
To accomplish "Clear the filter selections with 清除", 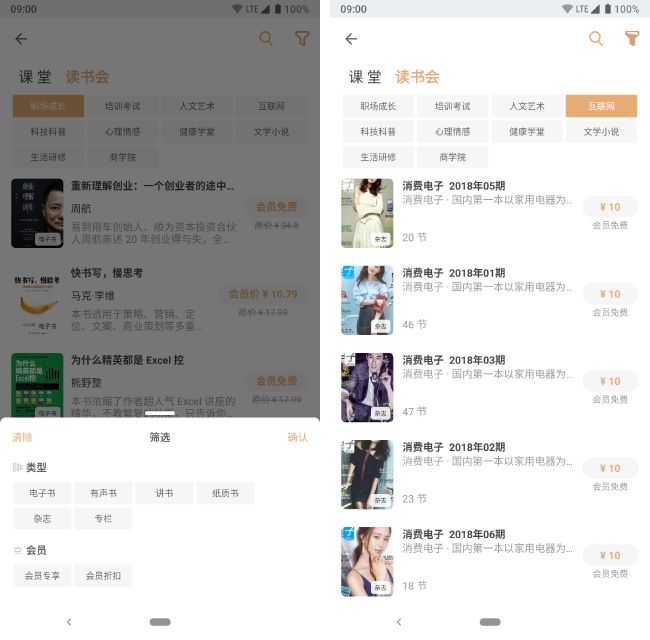I will click(22, 437).
